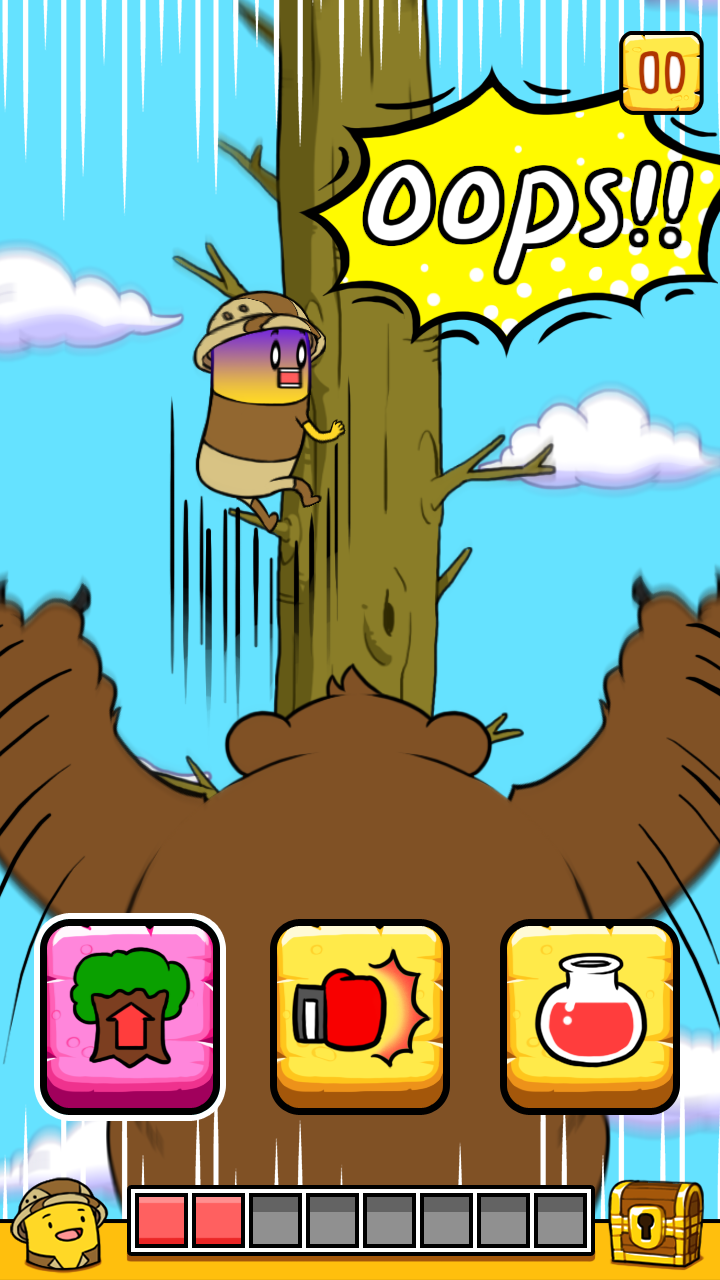The width and height of the screenshot is (720, 1280).
Task: Open the treasure chest
Action: click(655, 1221)
